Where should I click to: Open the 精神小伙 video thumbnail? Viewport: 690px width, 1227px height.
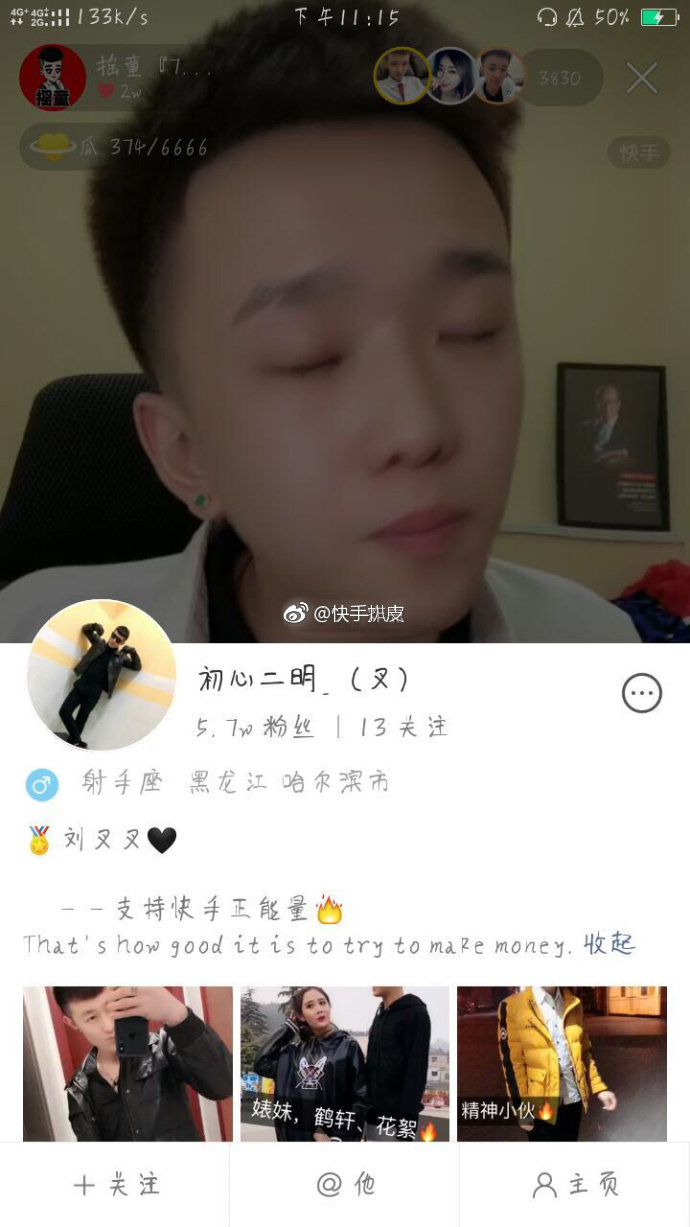tap(561, 1063)
